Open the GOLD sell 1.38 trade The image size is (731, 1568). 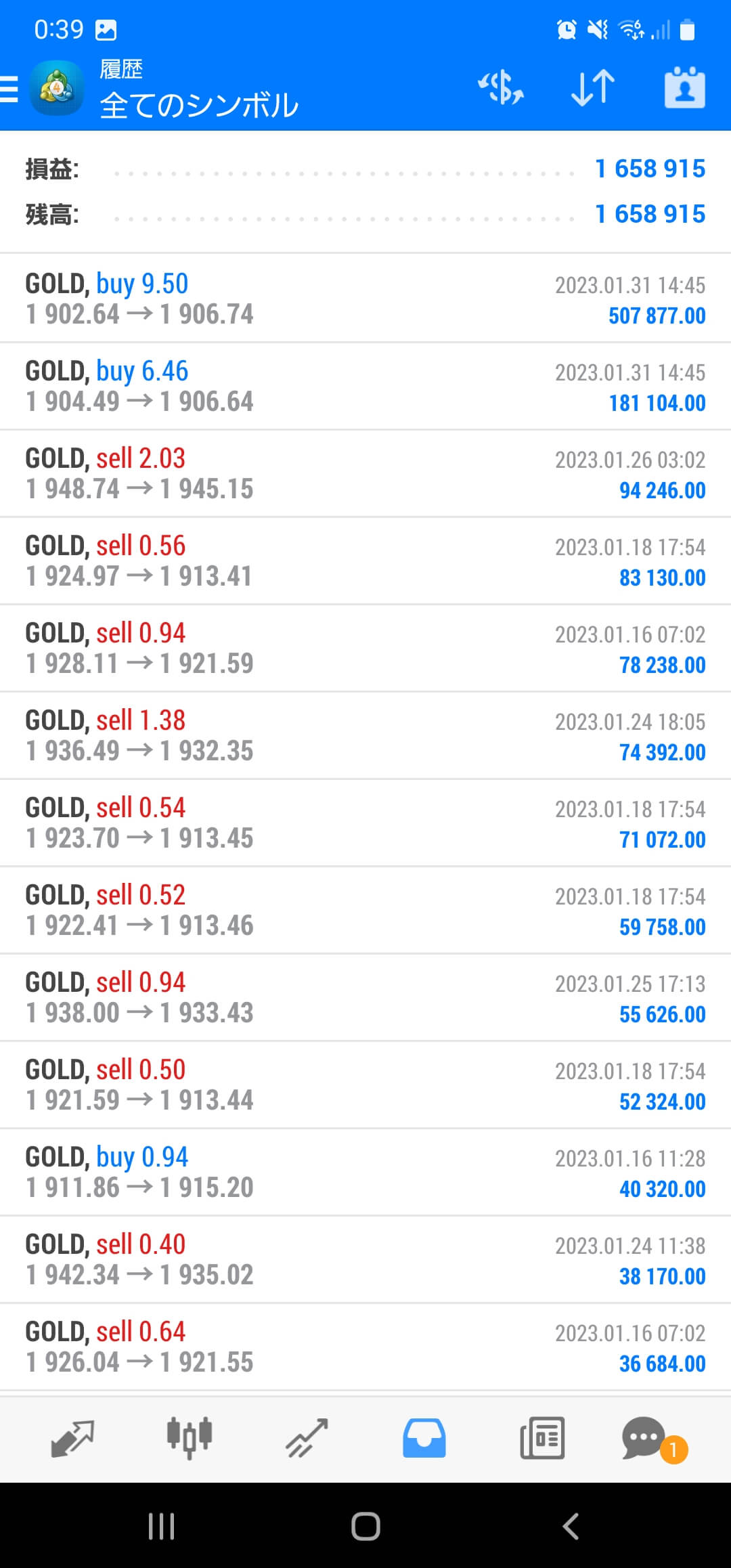(x=365, y=735)
